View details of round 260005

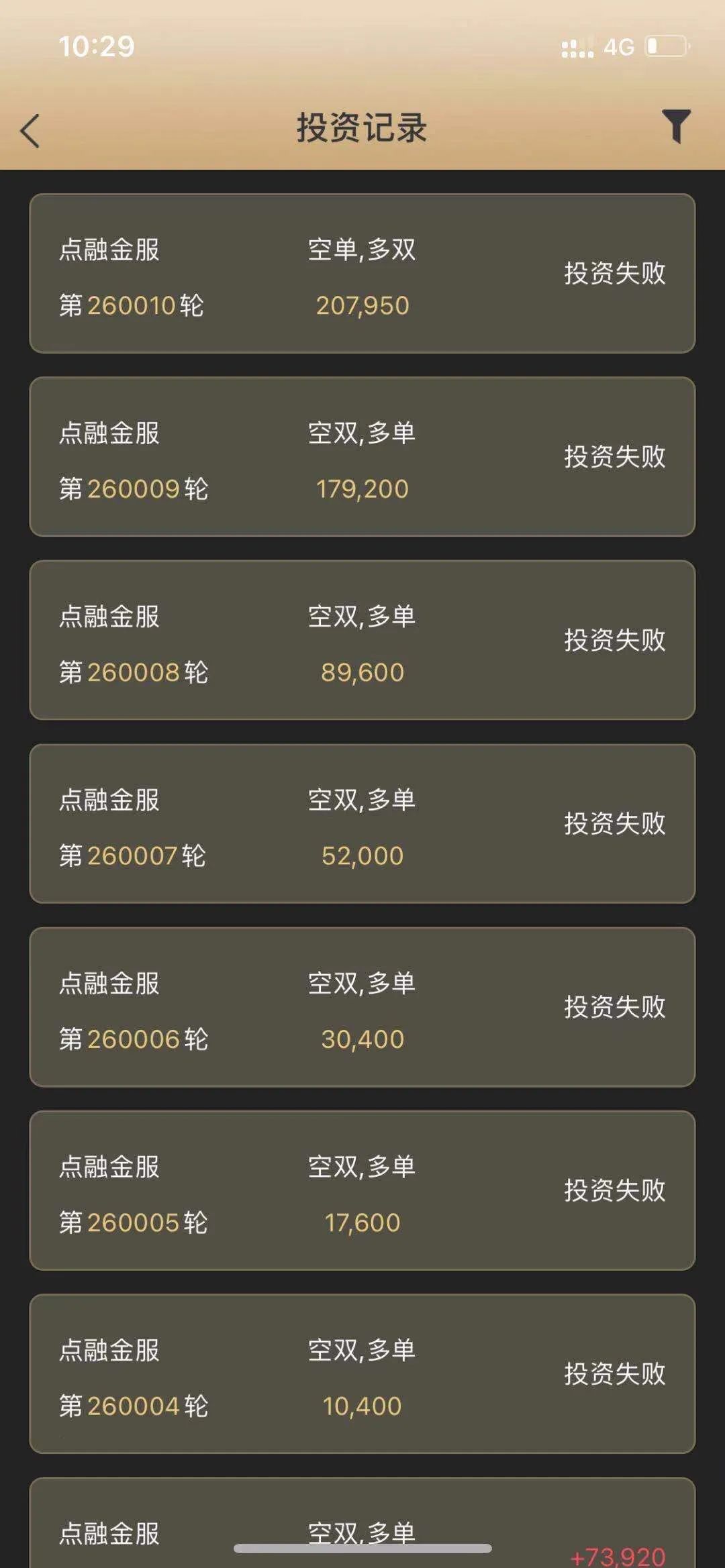[362, 1190]
